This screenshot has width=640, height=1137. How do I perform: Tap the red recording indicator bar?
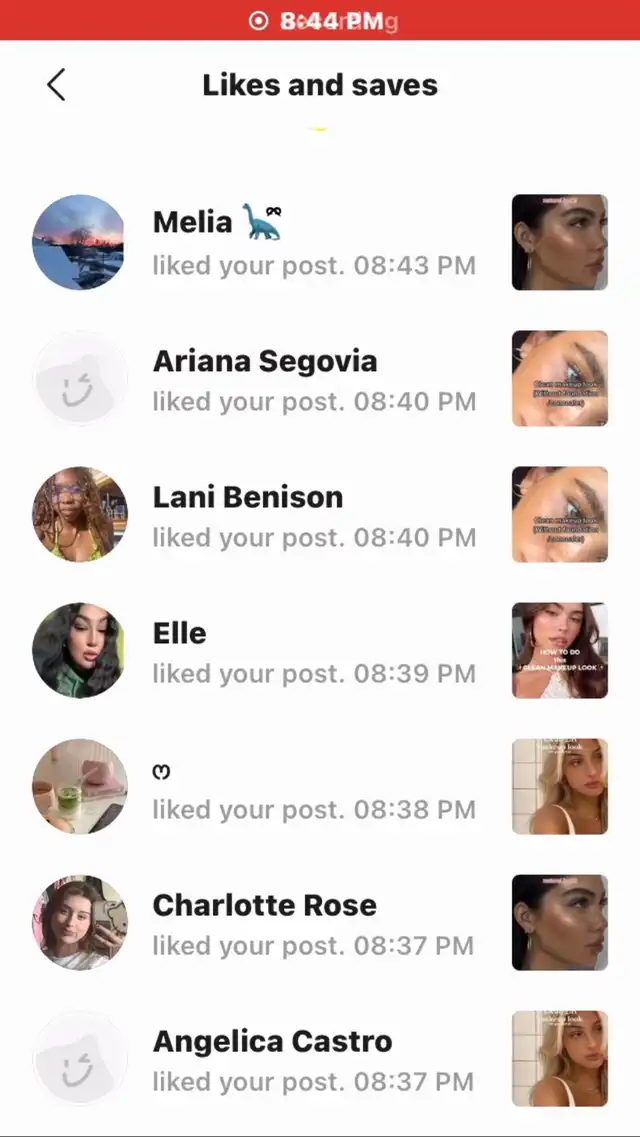[320, 20]
